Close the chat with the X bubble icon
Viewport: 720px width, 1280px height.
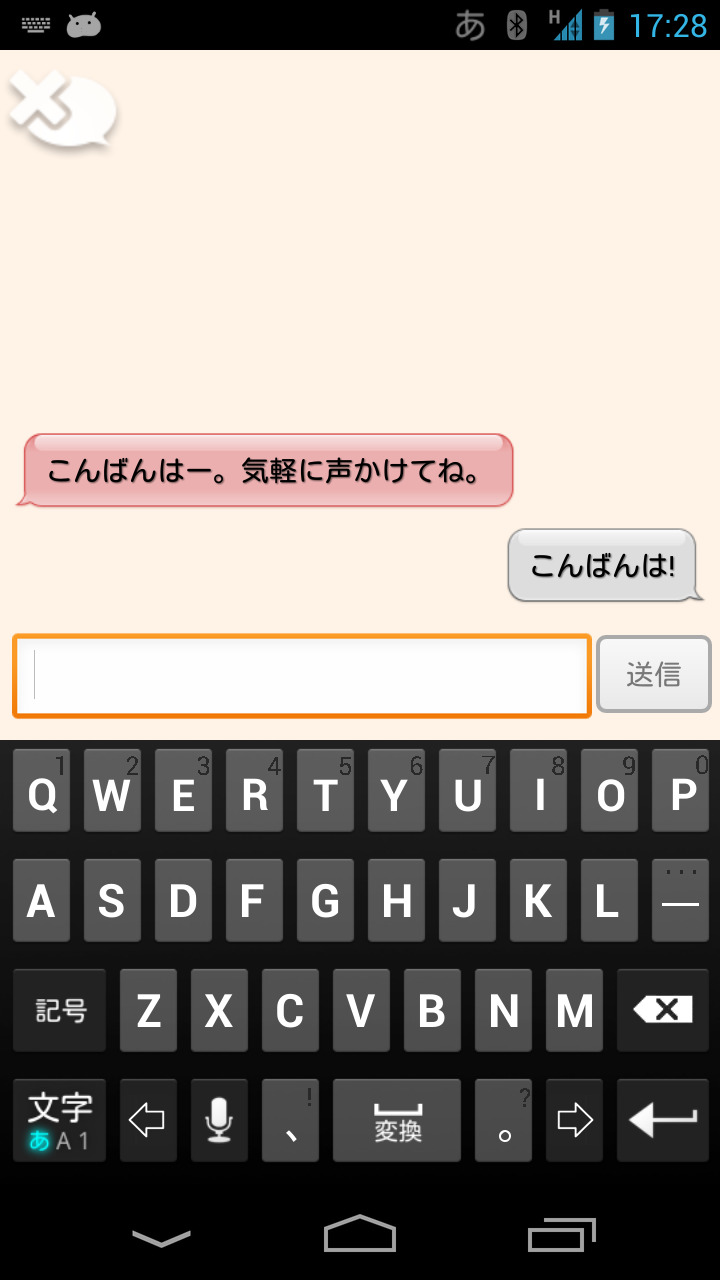point(62,108)
